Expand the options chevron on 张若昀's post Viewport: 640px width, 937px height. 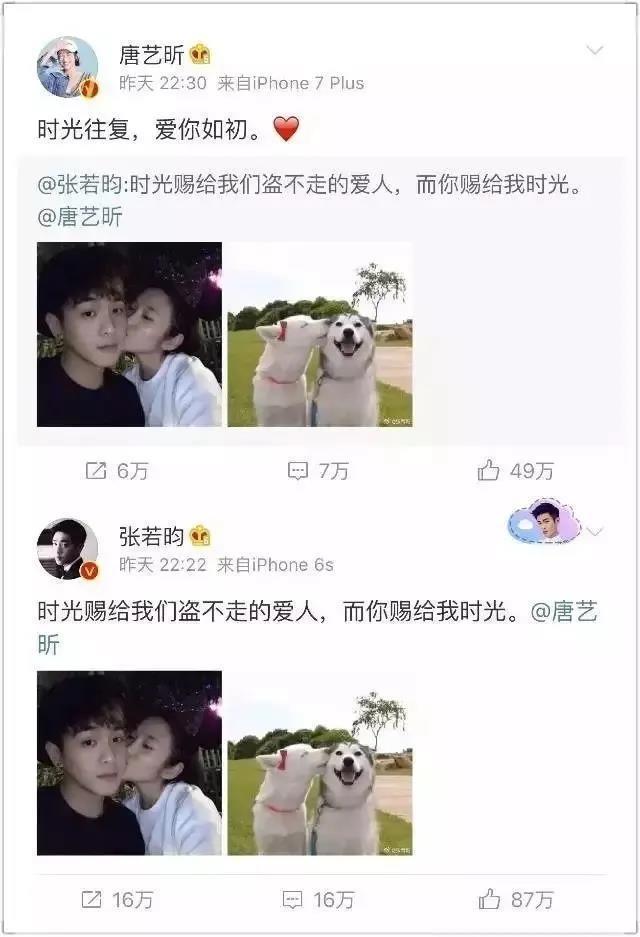pos(595,531)
